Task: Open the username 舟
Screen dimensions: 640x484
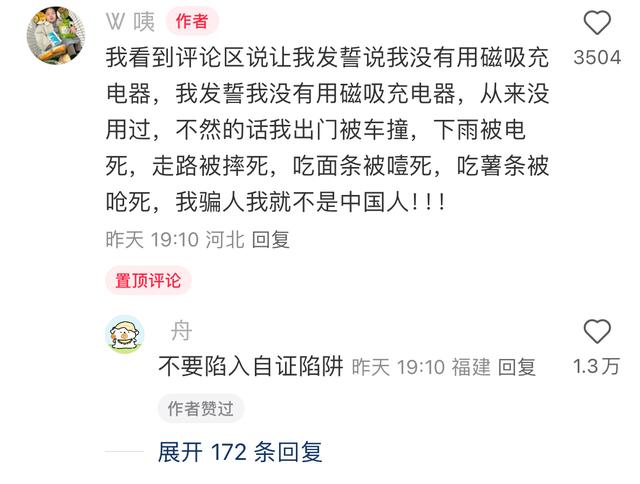Action: pyautogui.click(x=180, y=331)
